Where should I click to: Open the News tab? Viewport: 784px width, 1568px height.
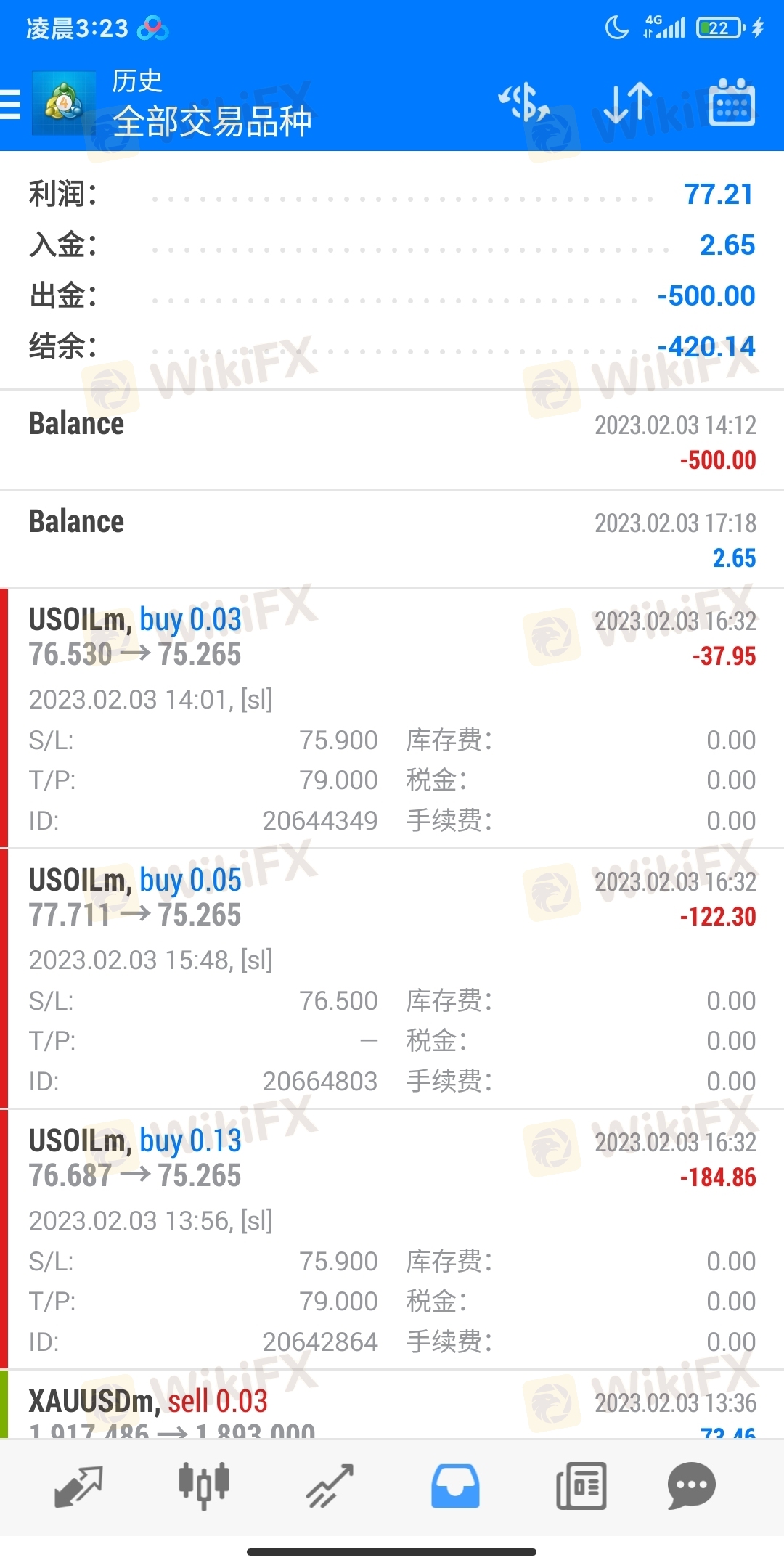coord(581,1486)
